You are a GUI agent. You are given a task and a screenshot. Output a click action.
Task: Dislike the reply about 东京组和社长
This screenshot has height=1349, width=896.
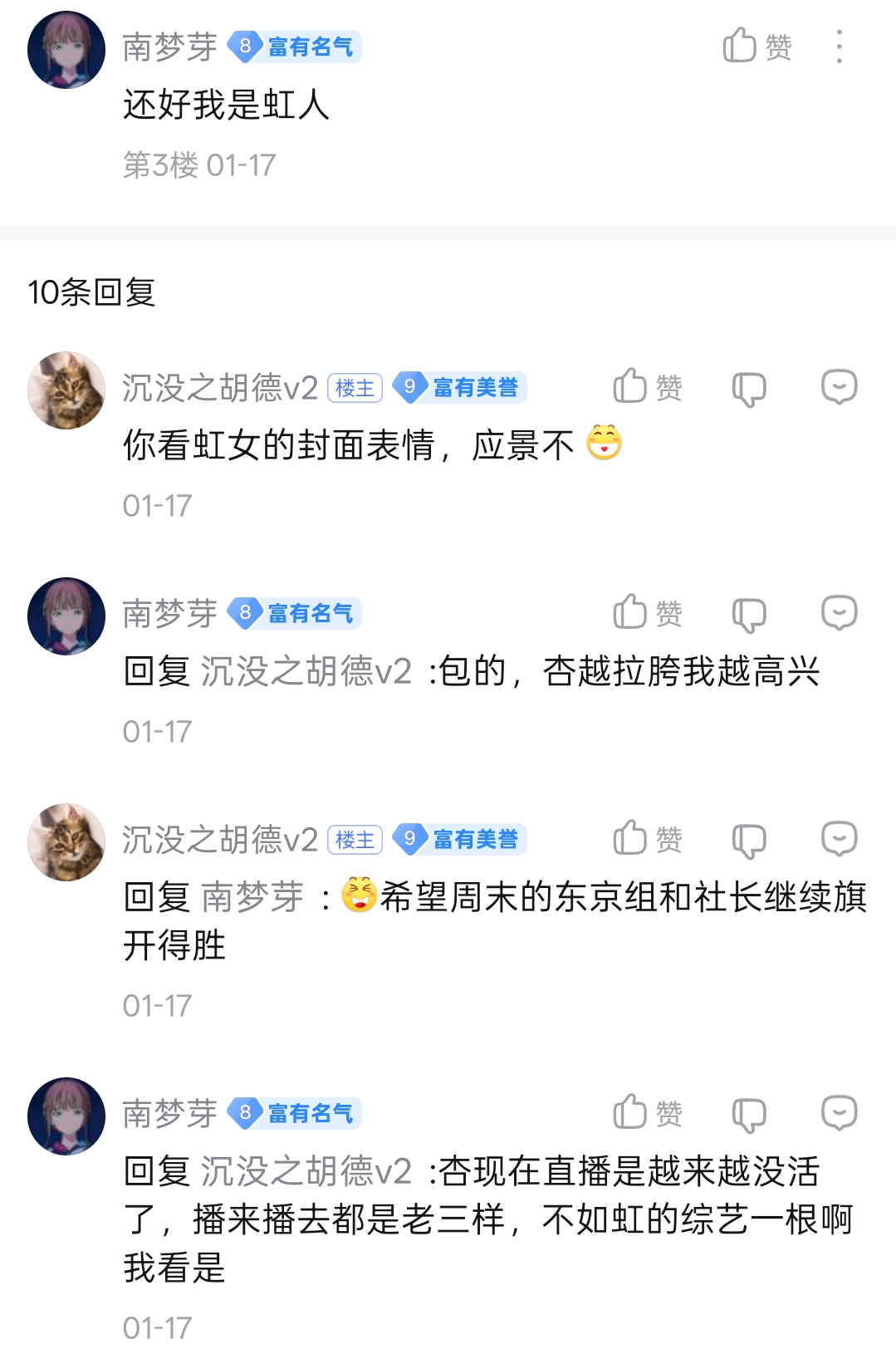(748, 840)
